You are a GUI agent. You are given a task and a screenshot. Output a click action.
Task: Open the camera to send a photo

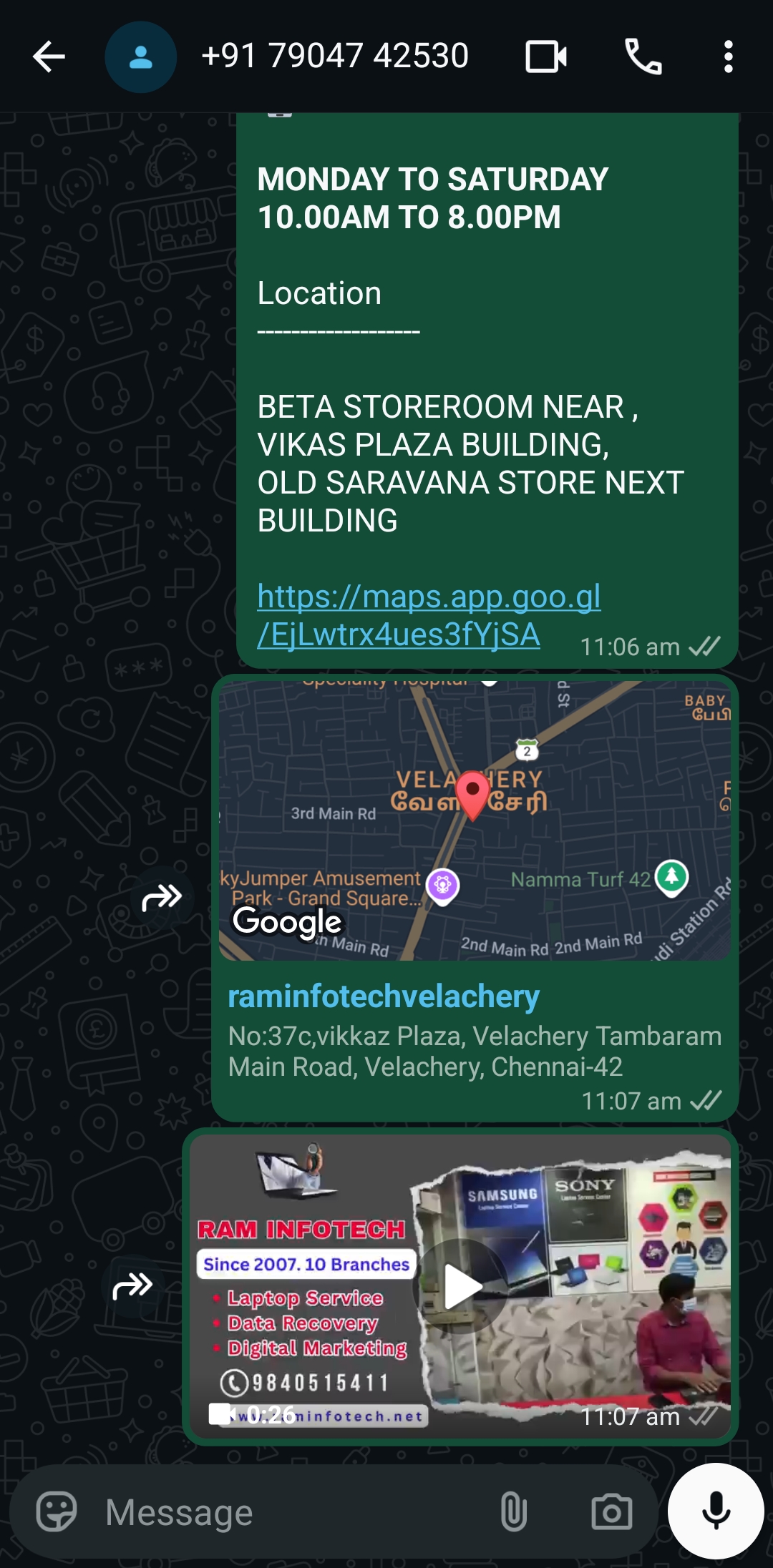(x=611, y=1512)
